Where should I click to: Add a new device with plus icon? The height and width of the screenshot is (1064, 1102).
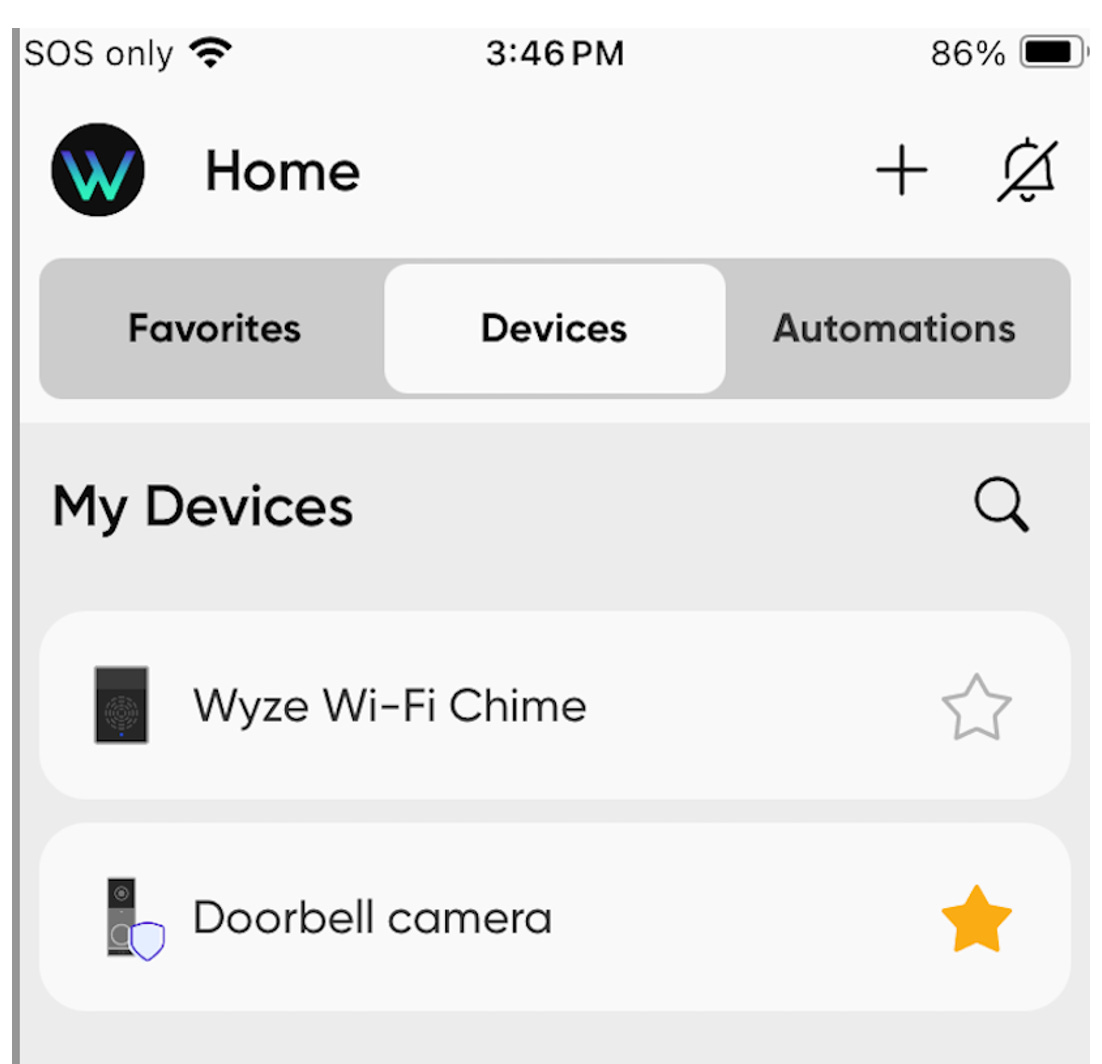tap(901, 171)
